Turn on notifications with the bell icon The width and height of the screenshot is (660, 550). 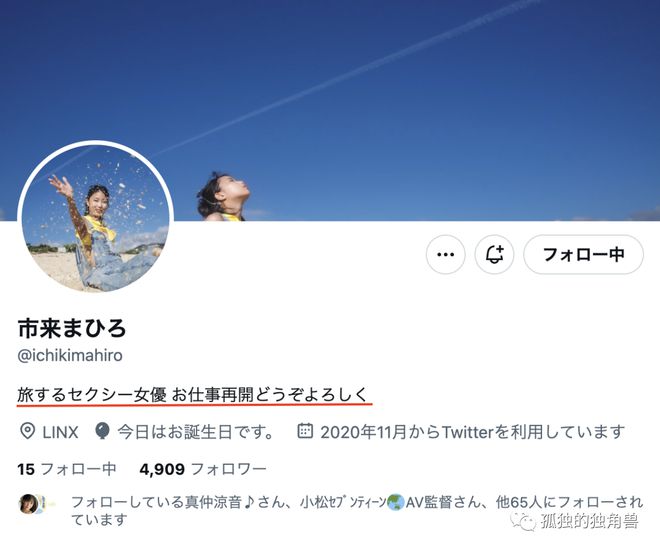click(494, 255)
